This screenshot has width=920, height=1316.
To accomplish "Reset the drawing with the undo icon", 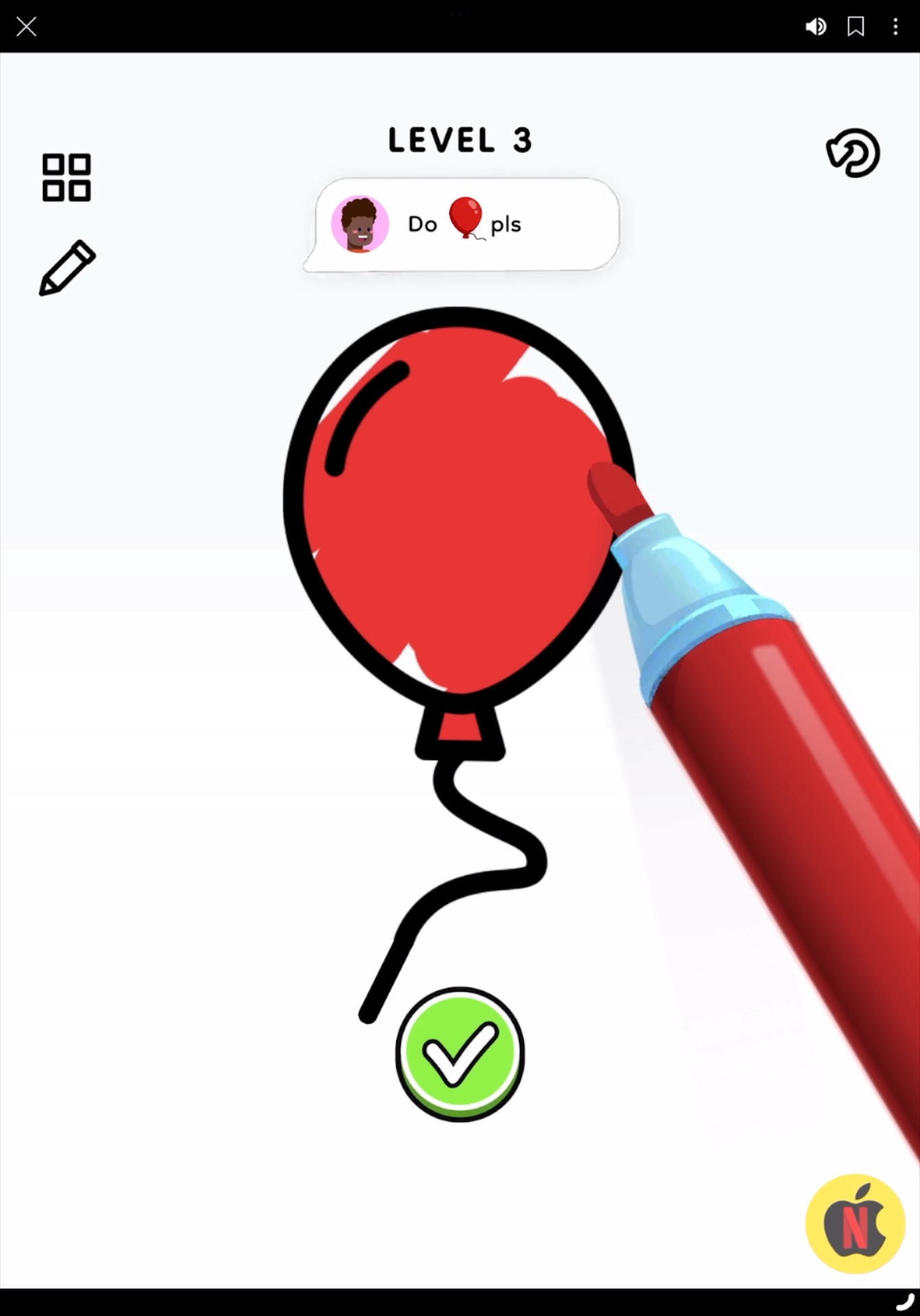I will 853,153.
